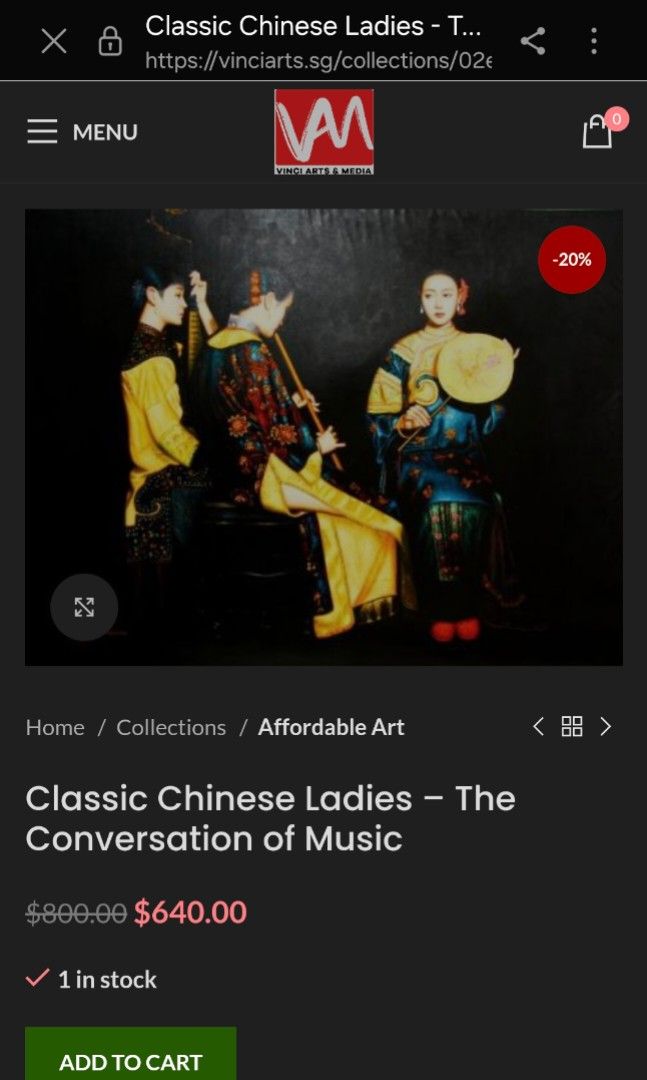Viewport: 647px width, 1080px height.
Task: Open the product grid view icon
Action: tap(572, 726)
